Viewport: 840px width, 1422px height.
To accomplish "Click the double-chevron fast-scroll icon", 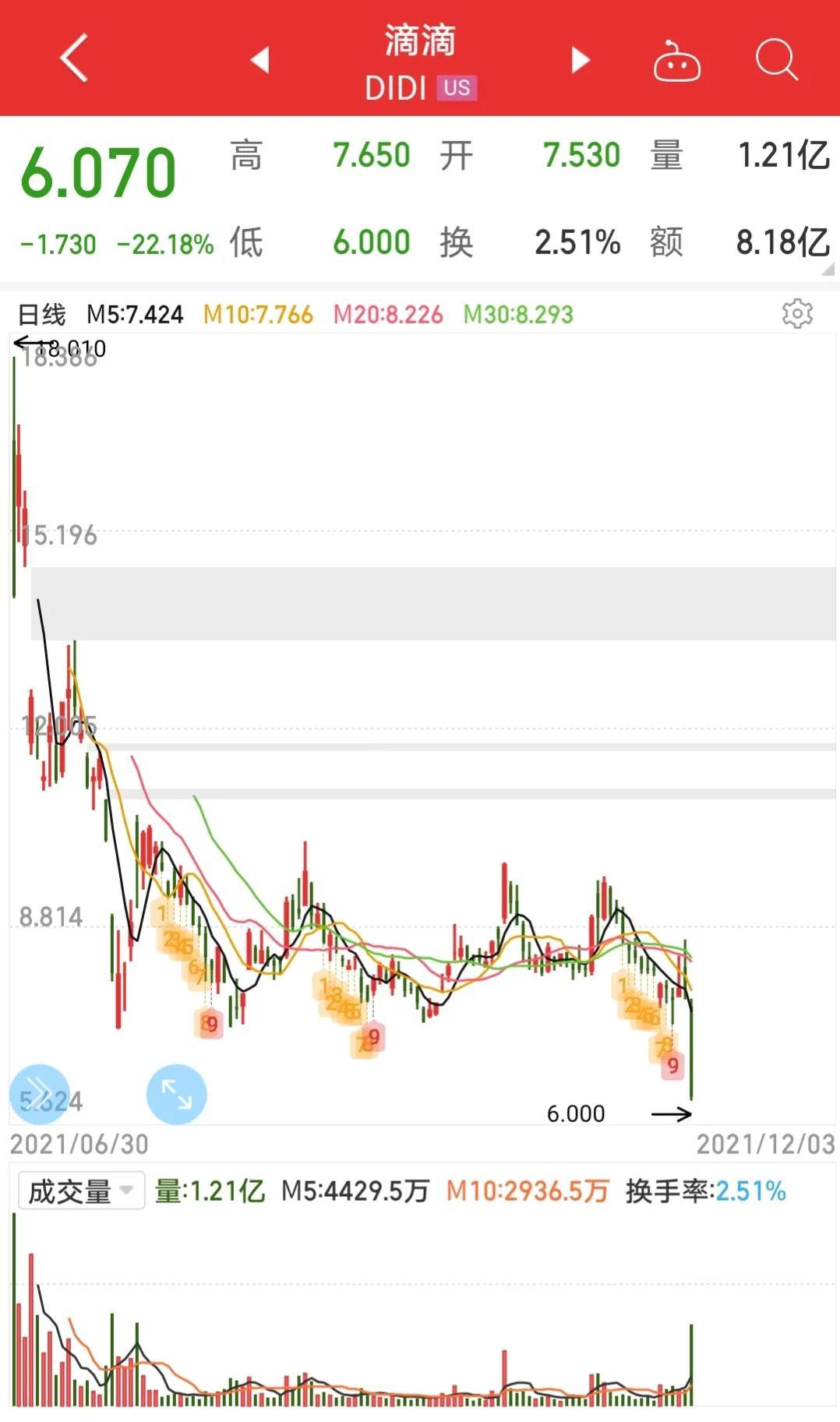I will click(x=41, y=1094).
